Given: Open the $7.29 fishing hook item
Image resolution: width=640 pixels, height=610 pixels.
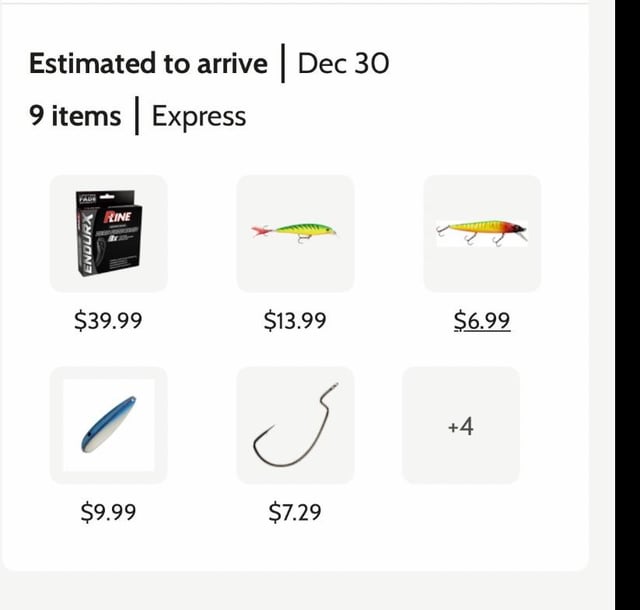Looking at the screenshot, I should point(295,425).
